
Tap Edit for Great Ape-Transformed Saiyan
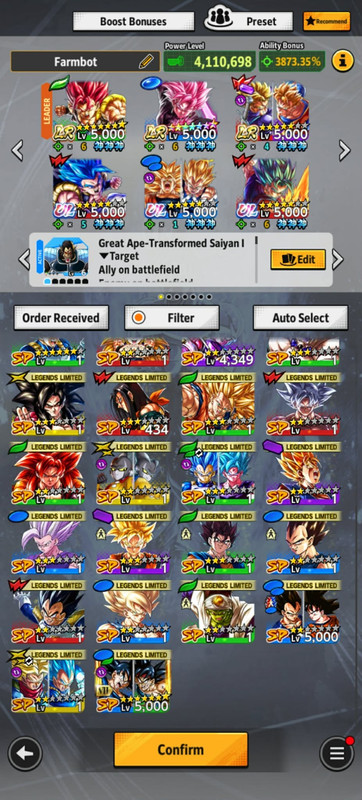[298, 259]
